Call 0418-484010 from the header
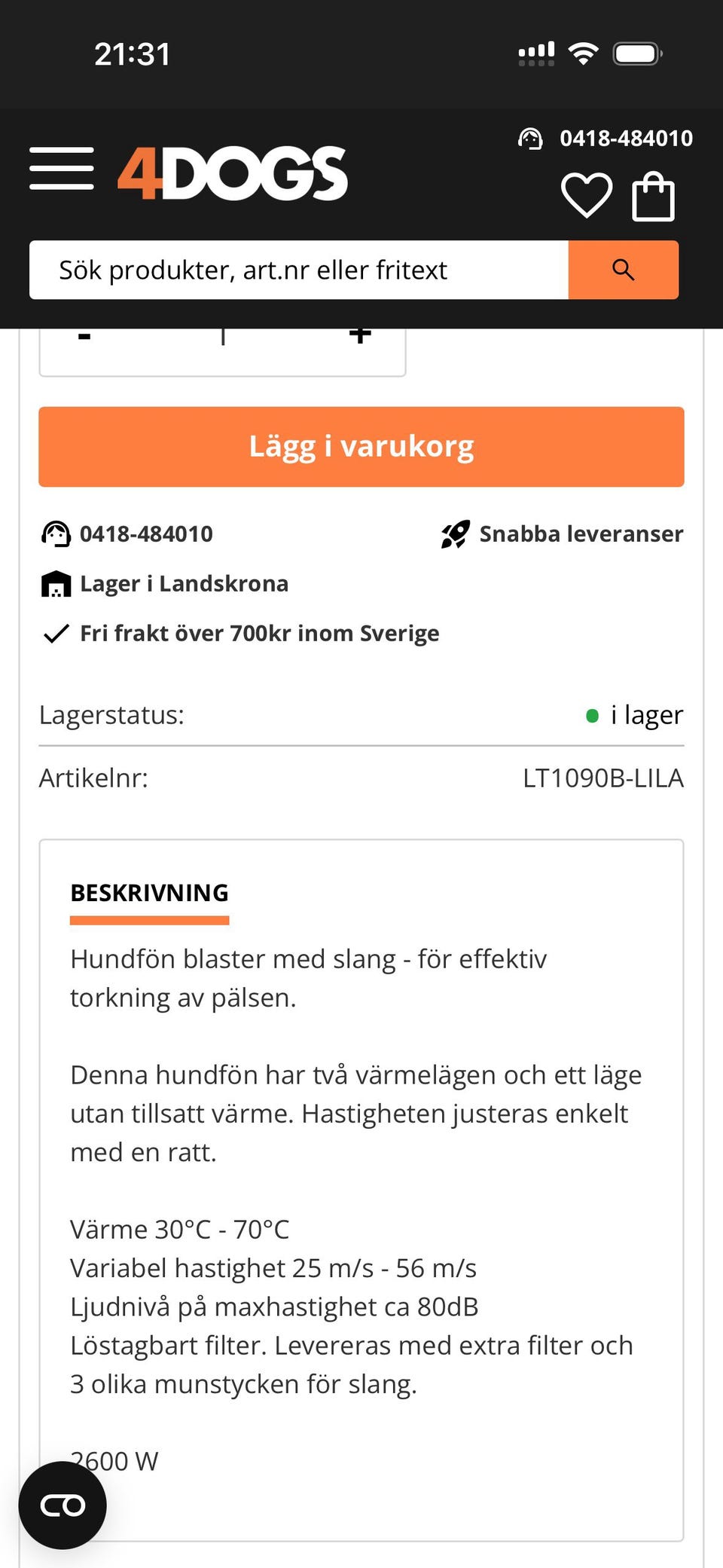723x1568 pixels. 606,139
